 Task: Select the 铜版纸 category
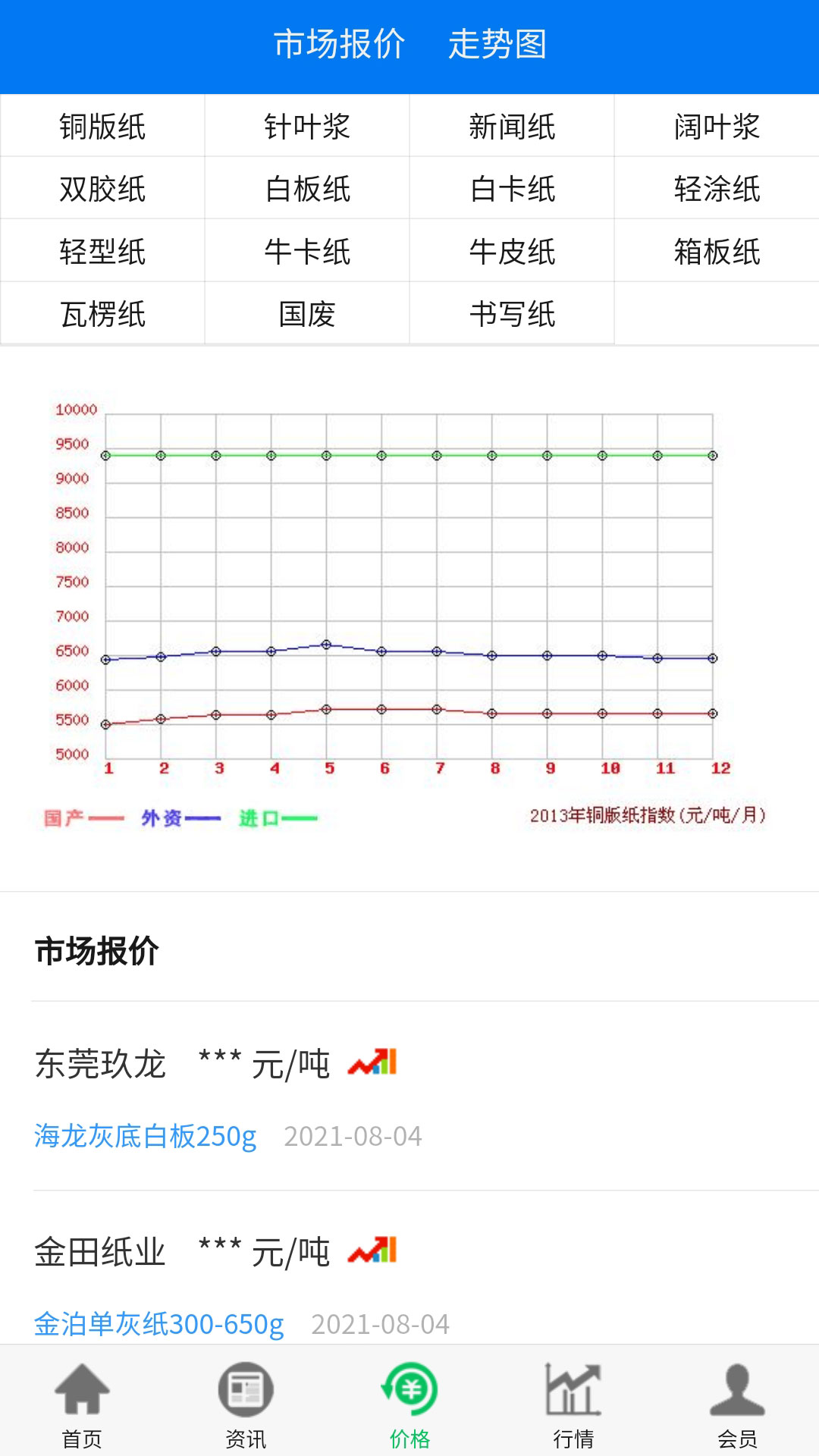point(102,129)
